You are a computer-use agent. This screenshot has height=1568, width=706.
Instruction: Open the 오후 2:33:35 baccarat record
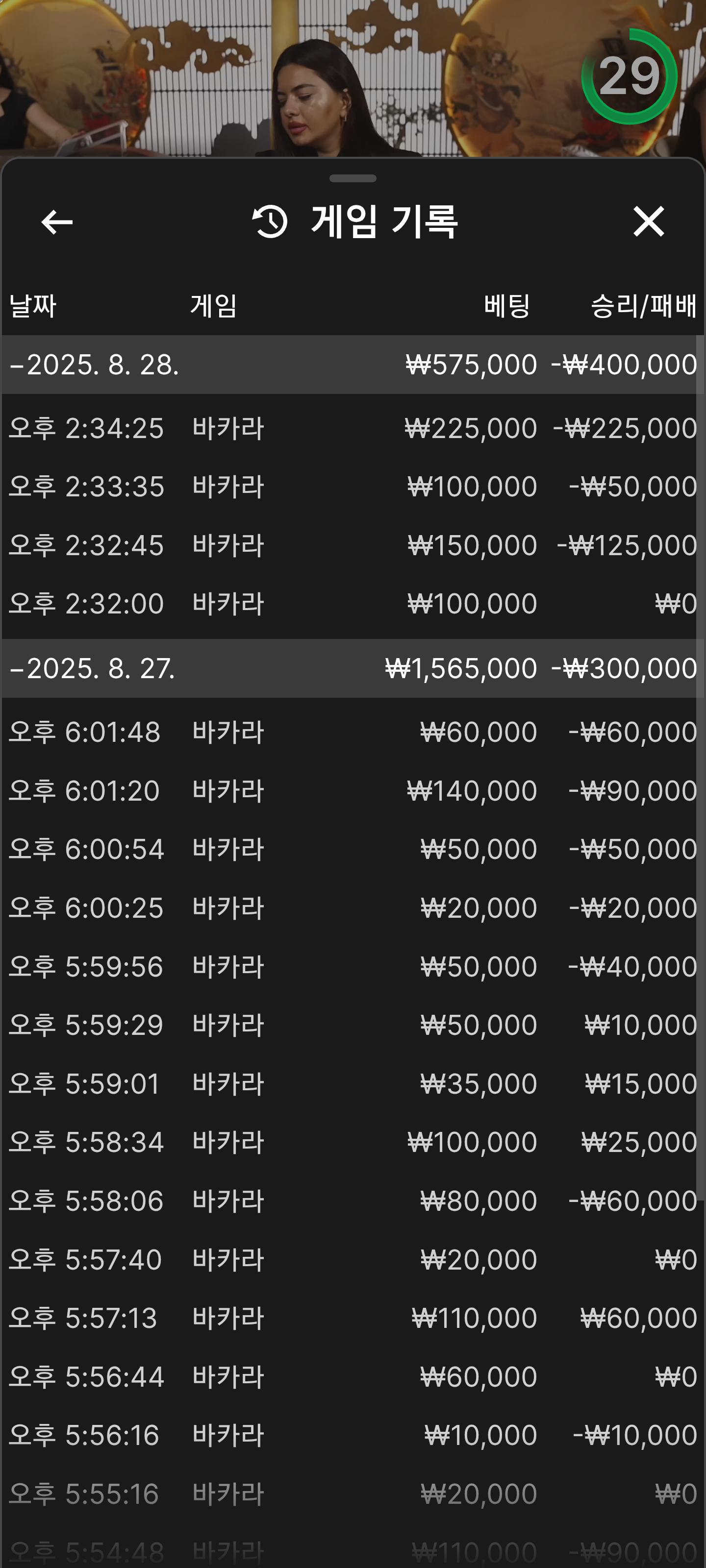[x=352, y=487]
